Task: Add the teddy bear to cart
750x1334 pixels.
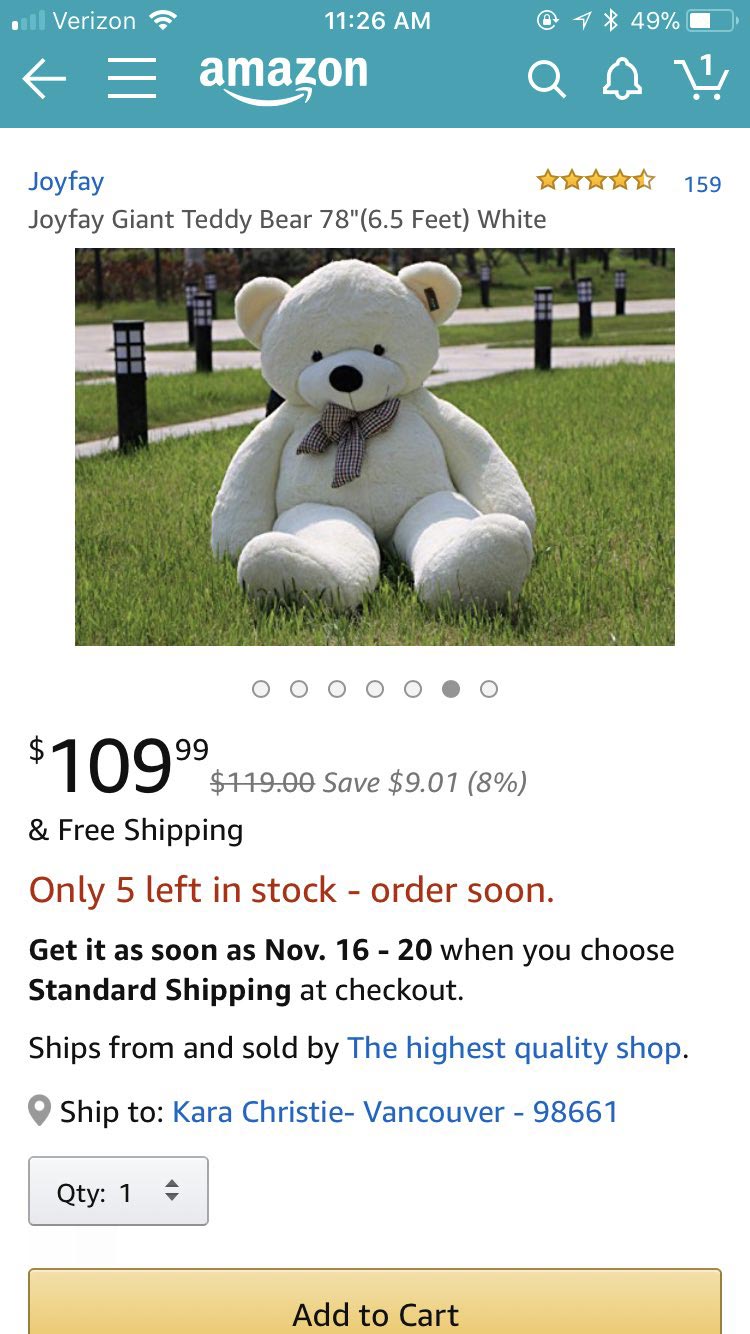Action: click(375, 1306)
